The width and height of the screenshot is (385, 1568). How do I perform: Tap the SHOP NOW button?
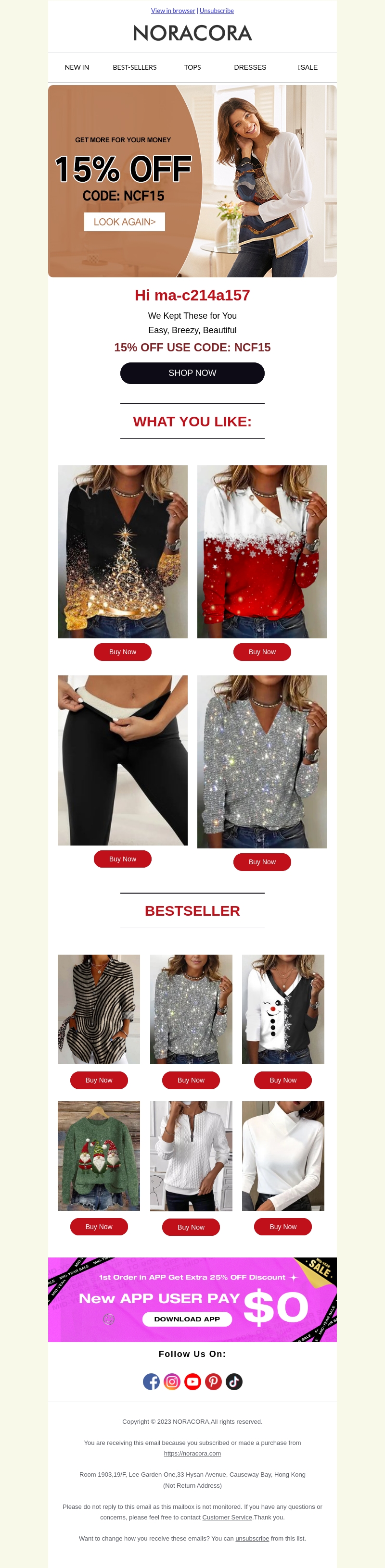(192, 373)
